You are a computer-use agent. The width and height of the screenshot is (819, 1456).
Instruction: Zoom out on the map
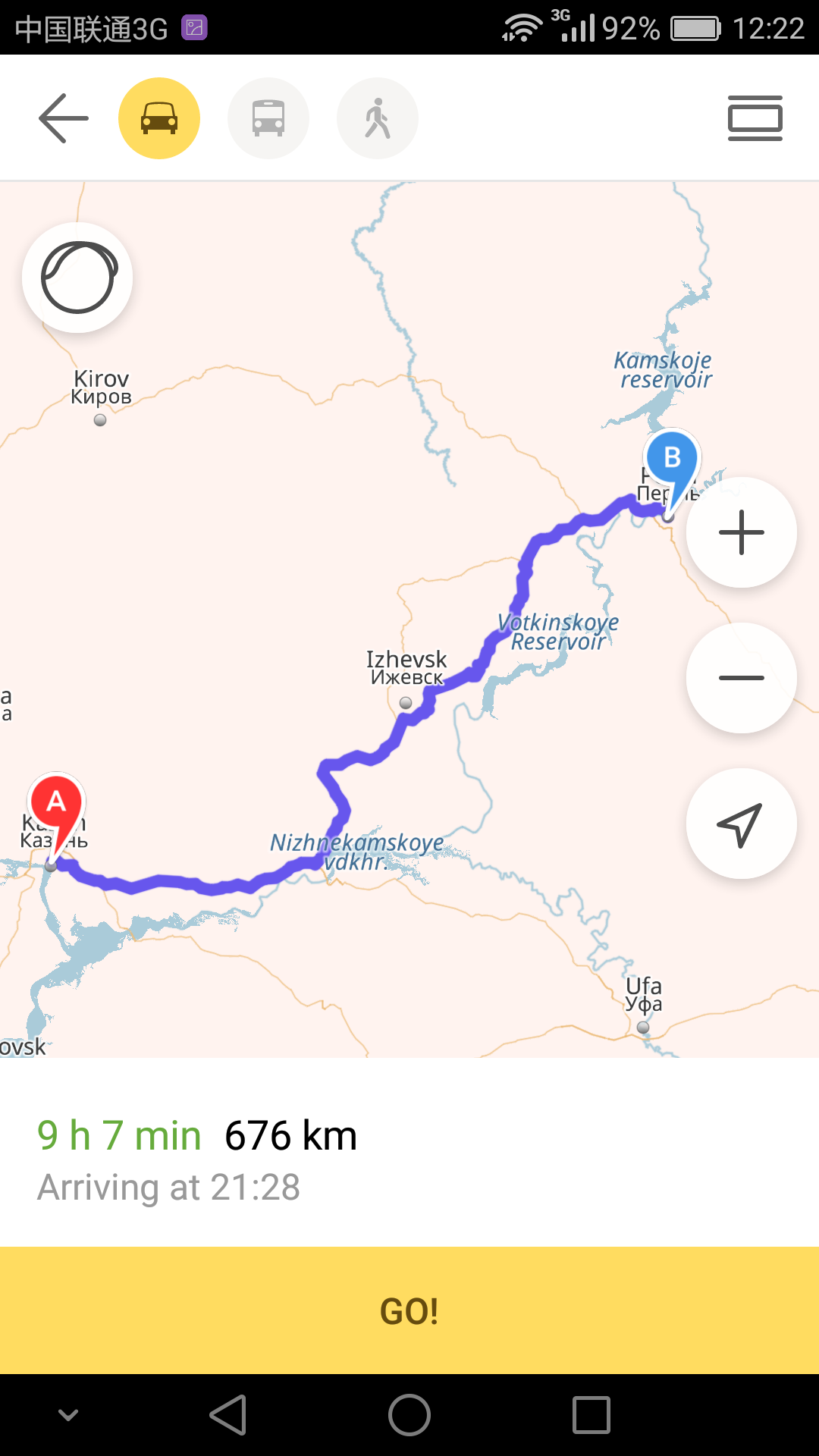click(741, 678)
